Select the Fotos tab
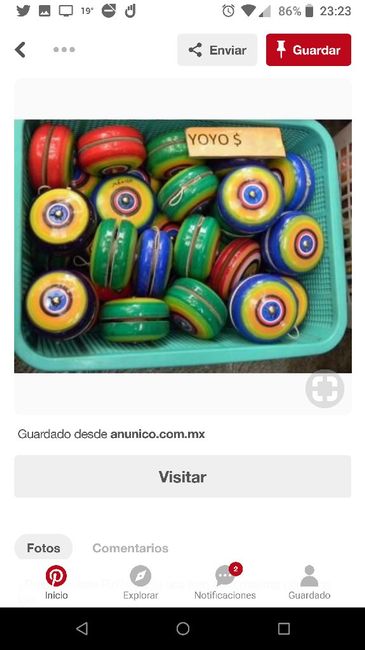This screenshot has width=365, height=650. [44, 548]
